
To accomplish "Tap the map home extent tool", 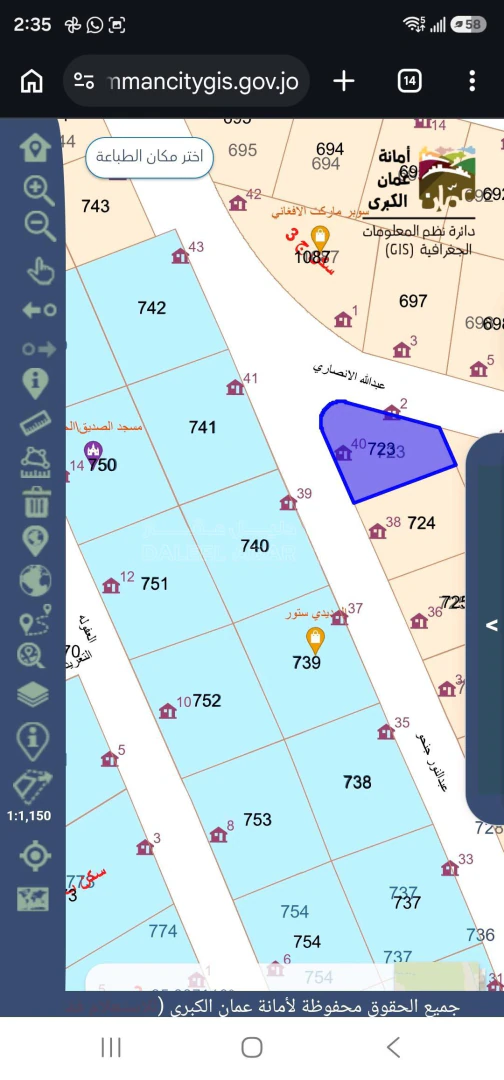I will click(x=36, y=148).
